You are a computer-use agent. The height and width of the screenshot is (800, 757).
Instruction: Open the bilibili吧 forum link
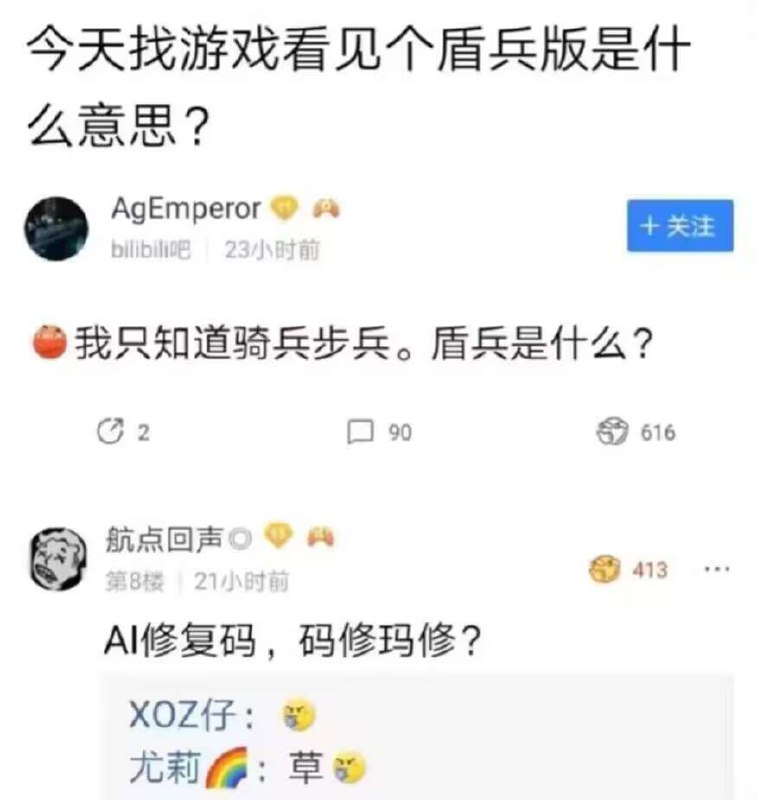pos(150,250)
